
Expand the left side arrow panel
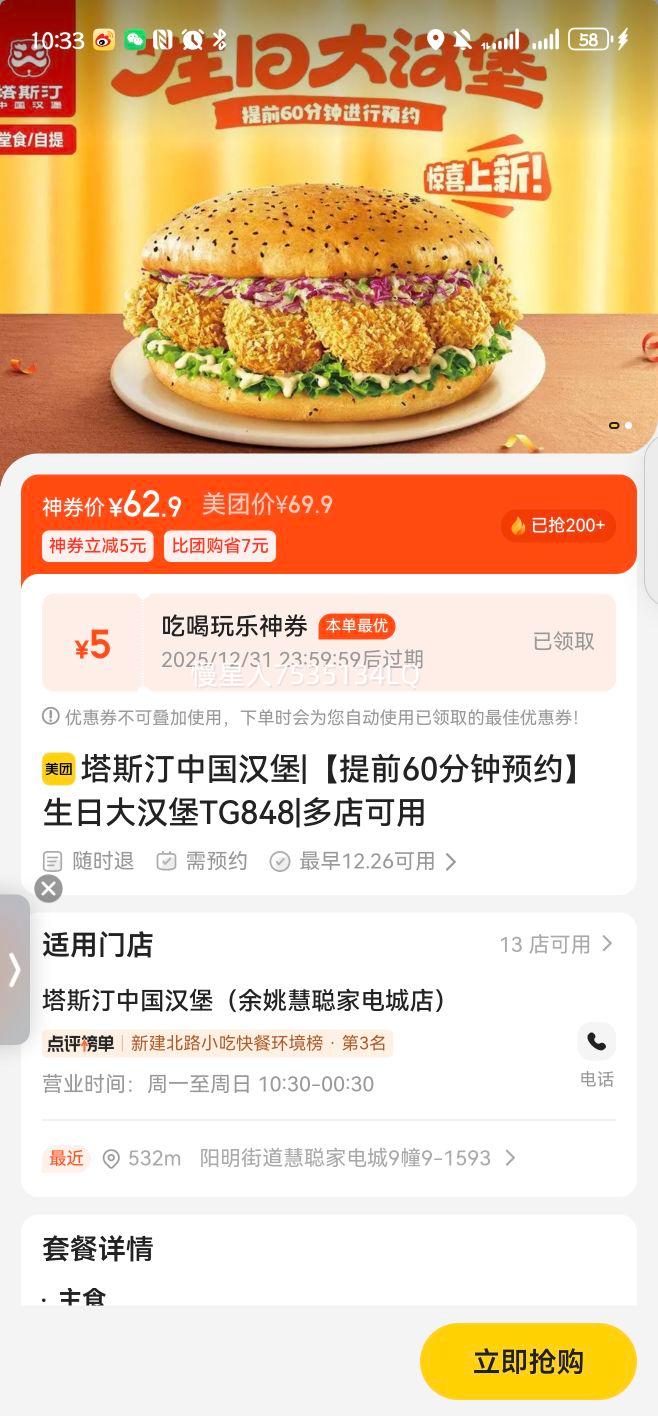[13, 969]
